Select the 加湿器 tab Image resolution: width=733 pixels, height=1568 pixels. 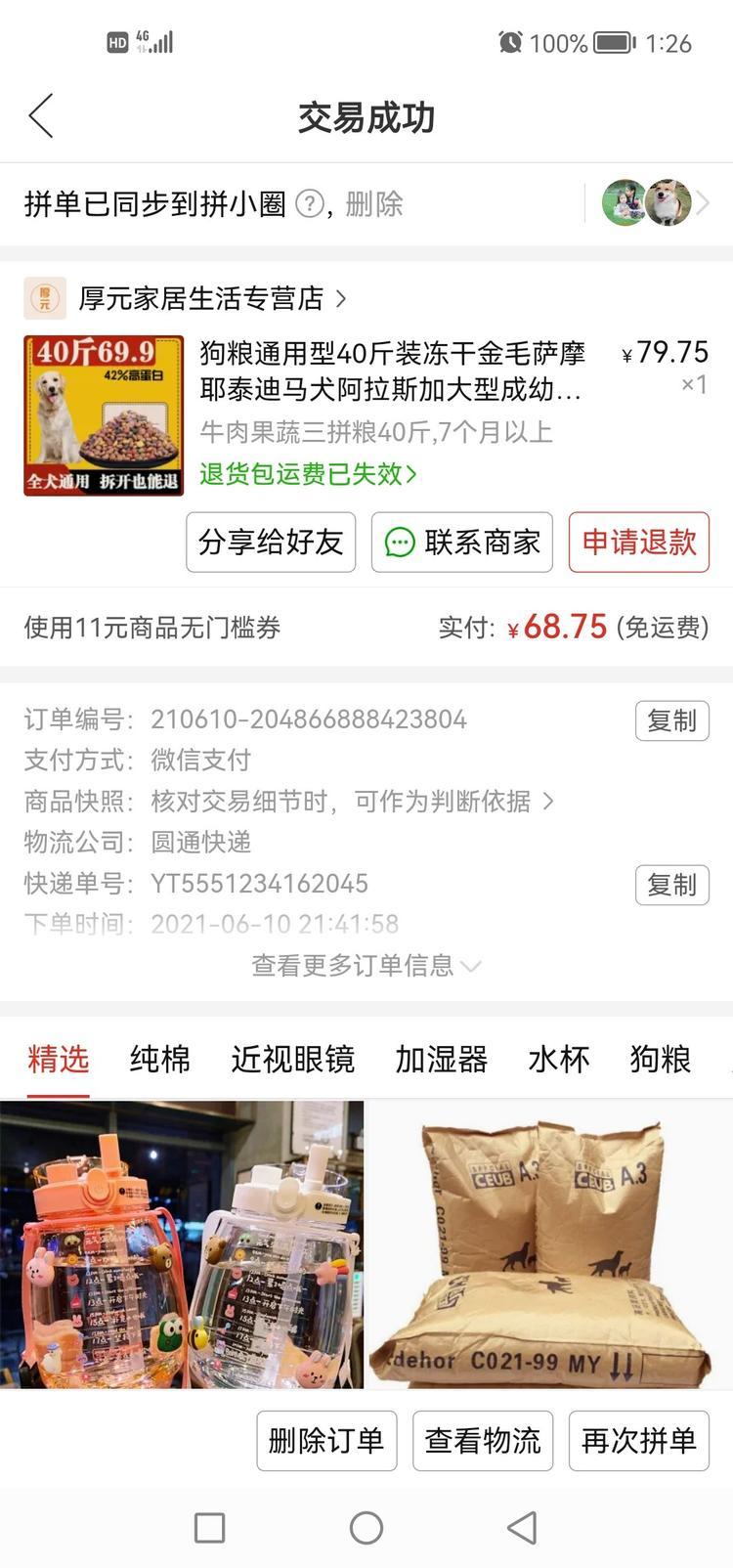click(441, 1059)
